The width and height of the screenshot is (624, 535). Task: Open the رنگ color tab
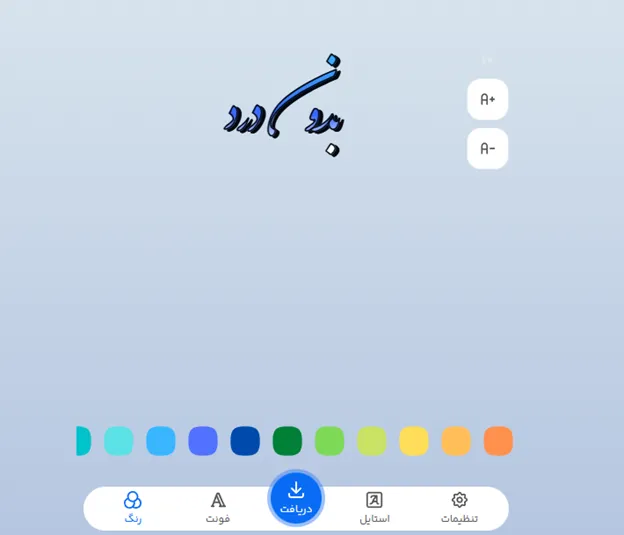(133, 507)
